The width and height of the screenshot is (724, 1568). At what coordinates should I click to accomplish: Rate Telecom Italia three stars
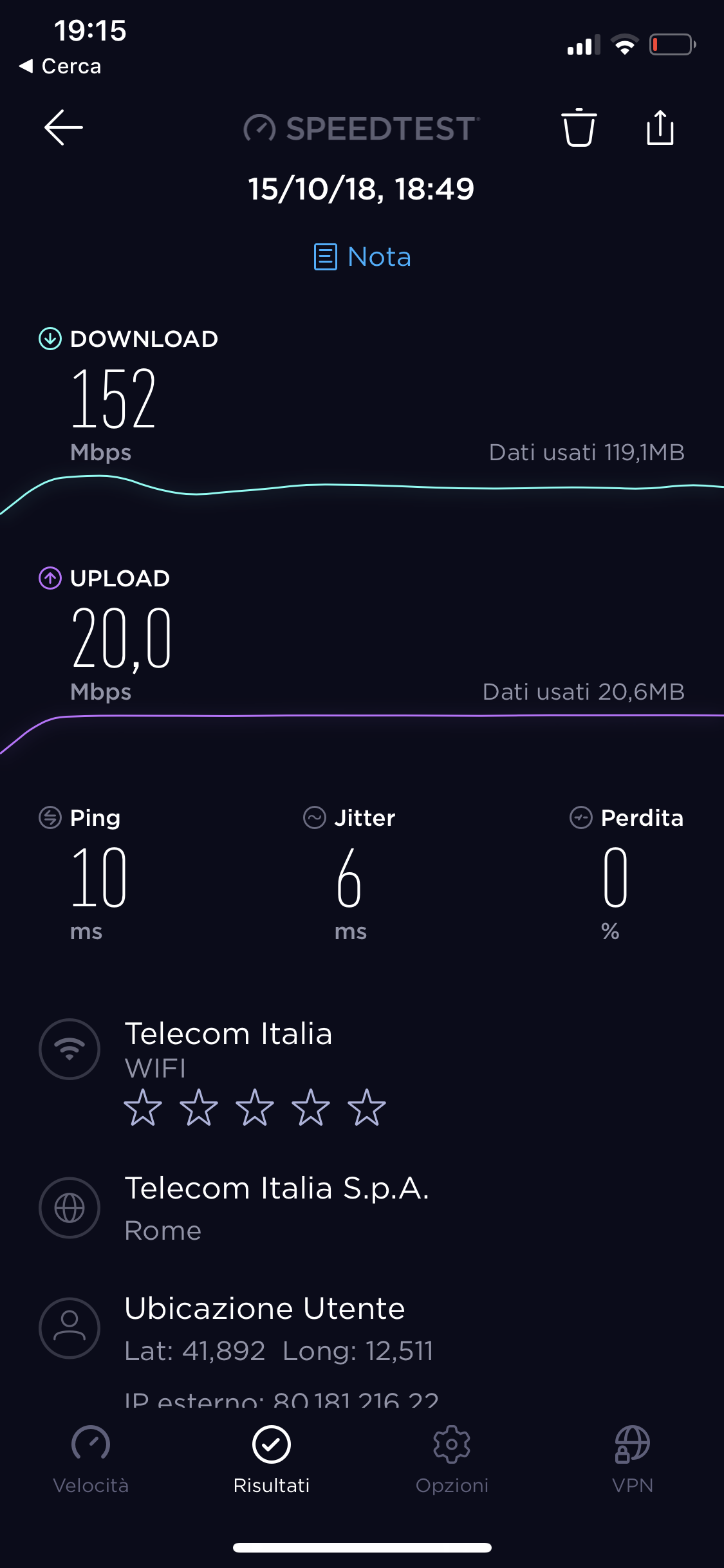point(255,1107)
